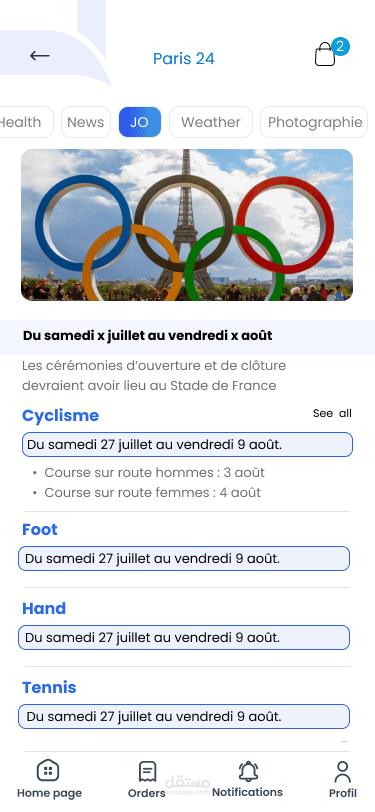
Task: Tap See all next to Cyclisme
Action: click(332, 413)
